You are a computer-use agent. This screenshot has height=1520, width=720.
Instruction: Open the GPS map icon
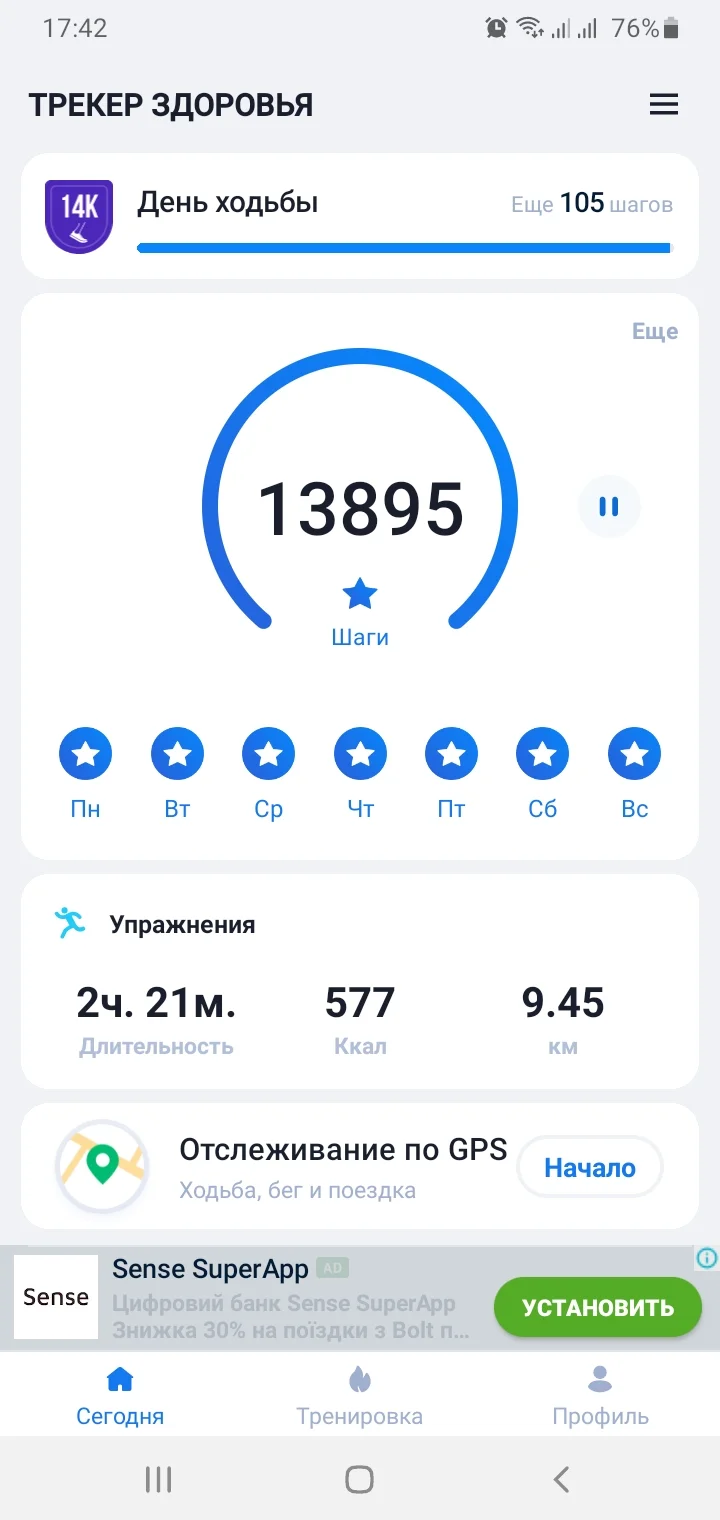(x=101, y=1167)
